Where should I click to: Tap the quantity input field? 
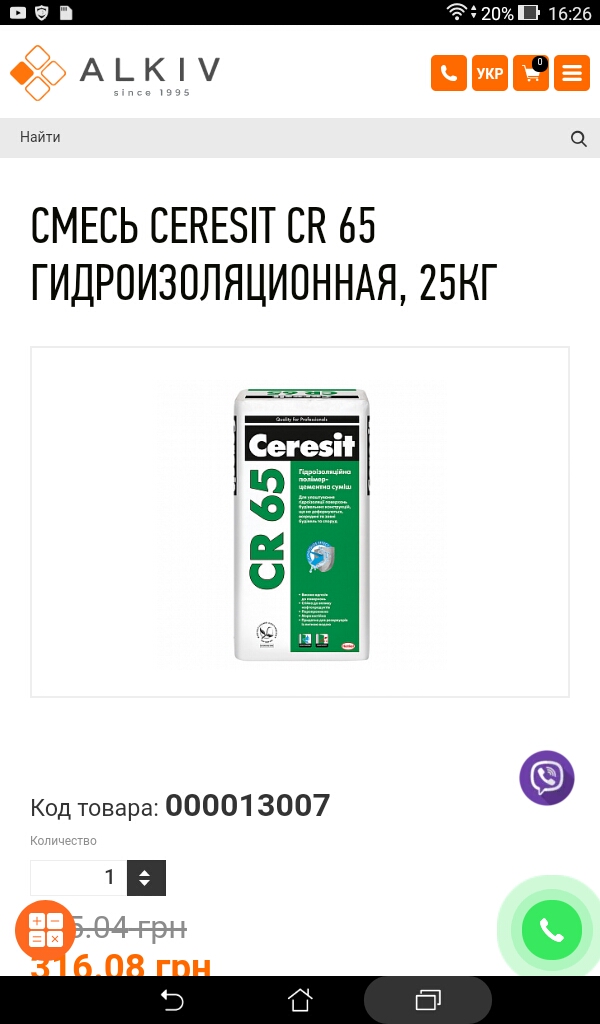pos(79,878)
